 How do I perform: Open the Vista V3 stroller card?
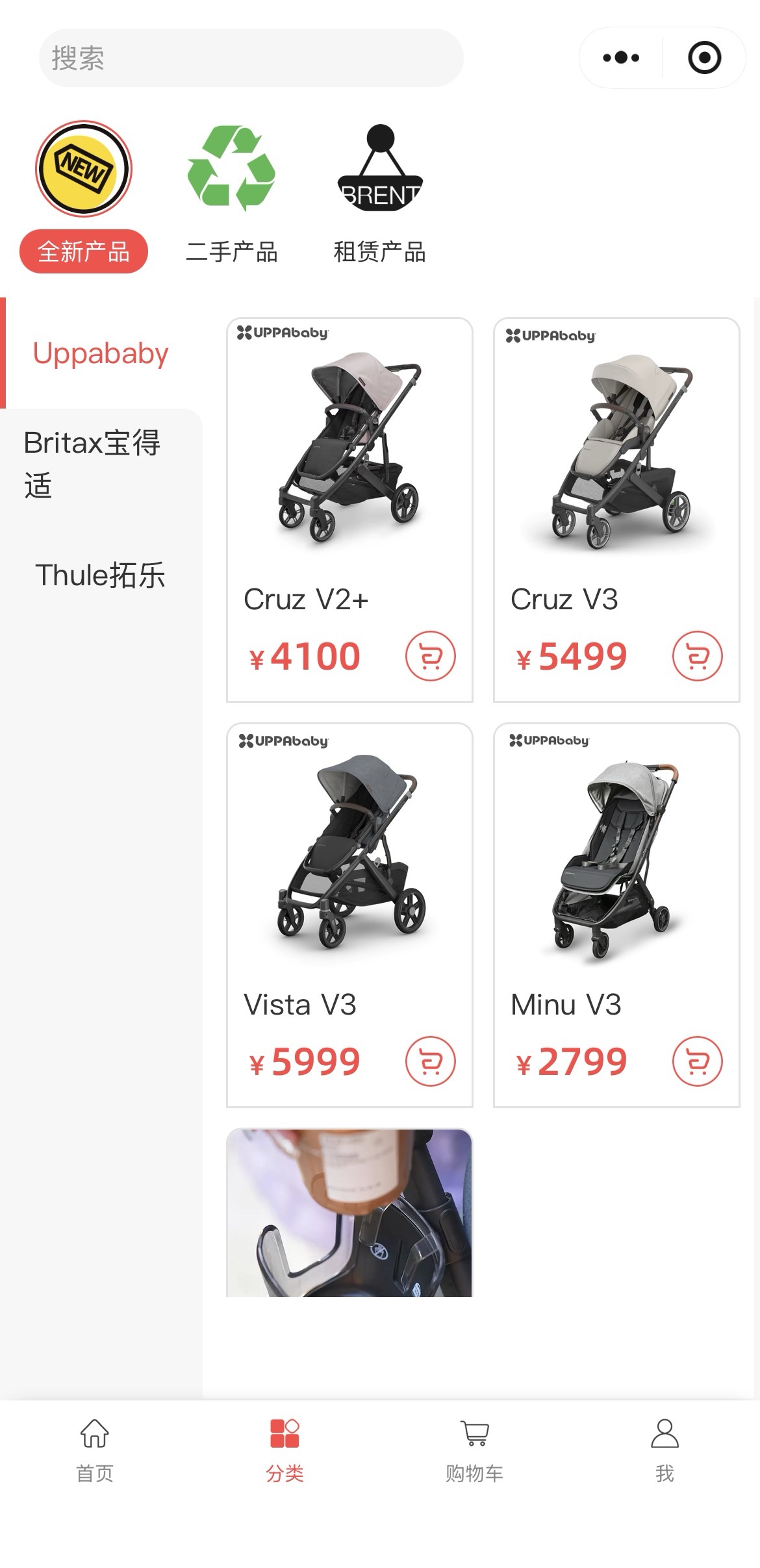(349, 857)
